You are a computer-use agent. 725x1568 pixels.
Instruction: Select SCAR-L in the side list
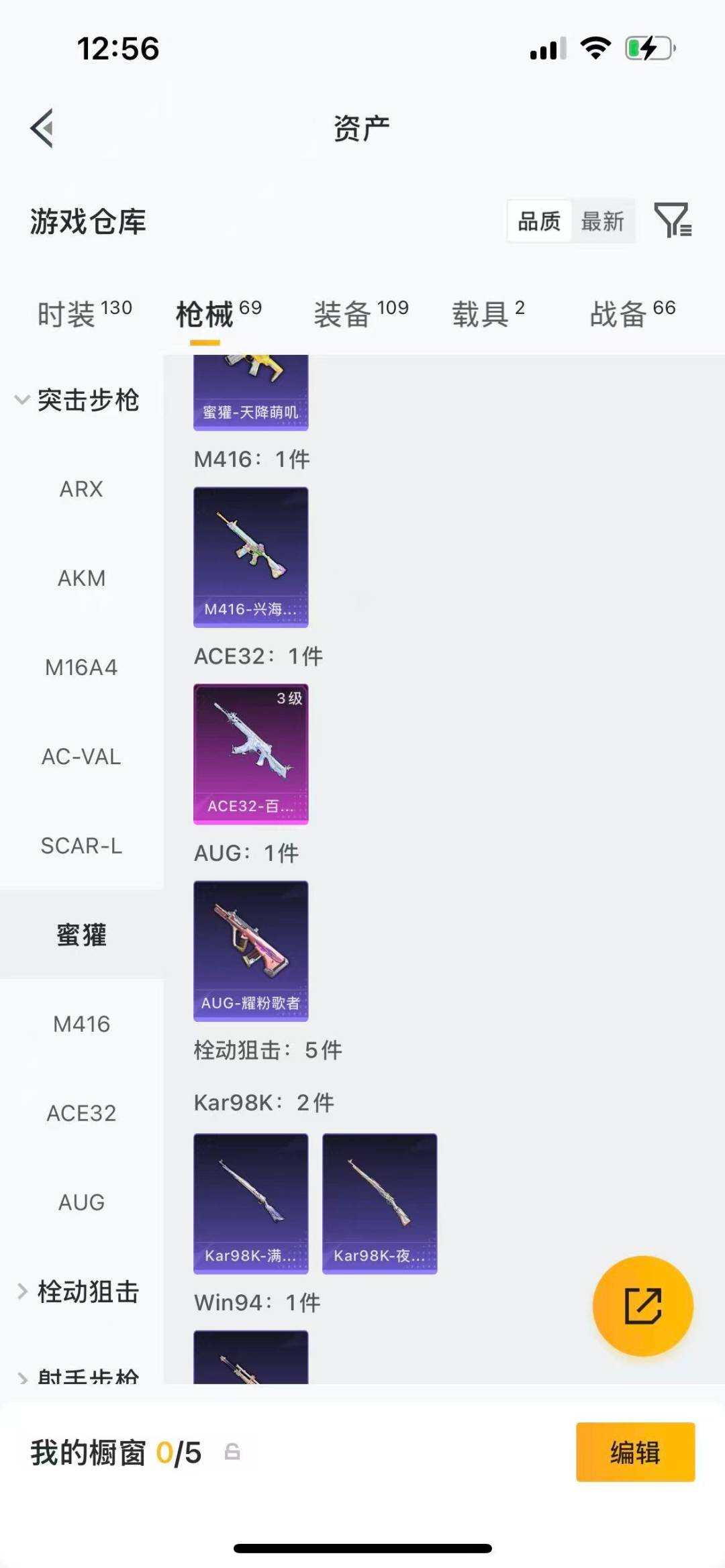tap(81, 845)
